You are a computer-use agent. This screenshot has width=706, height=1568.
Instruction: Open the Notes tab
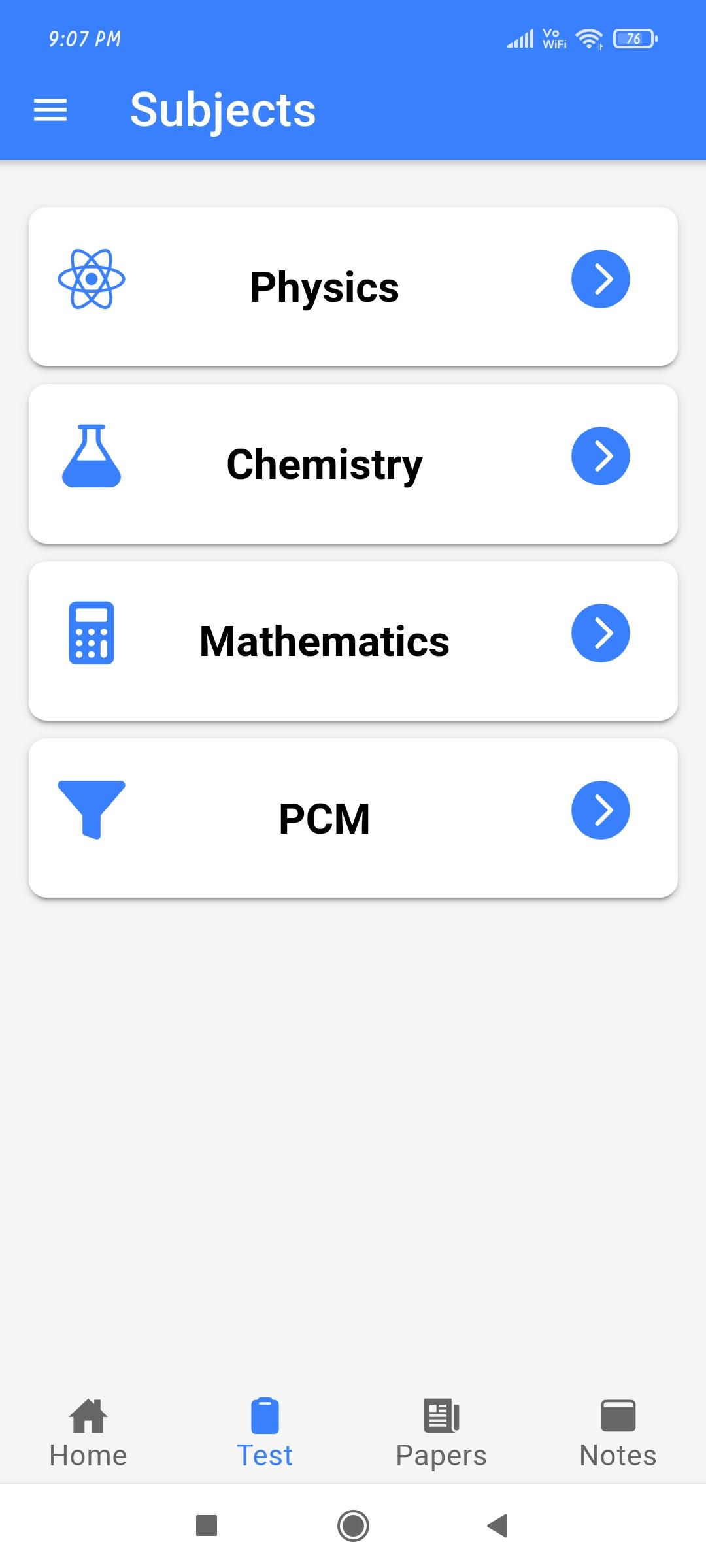point(618,1434)
